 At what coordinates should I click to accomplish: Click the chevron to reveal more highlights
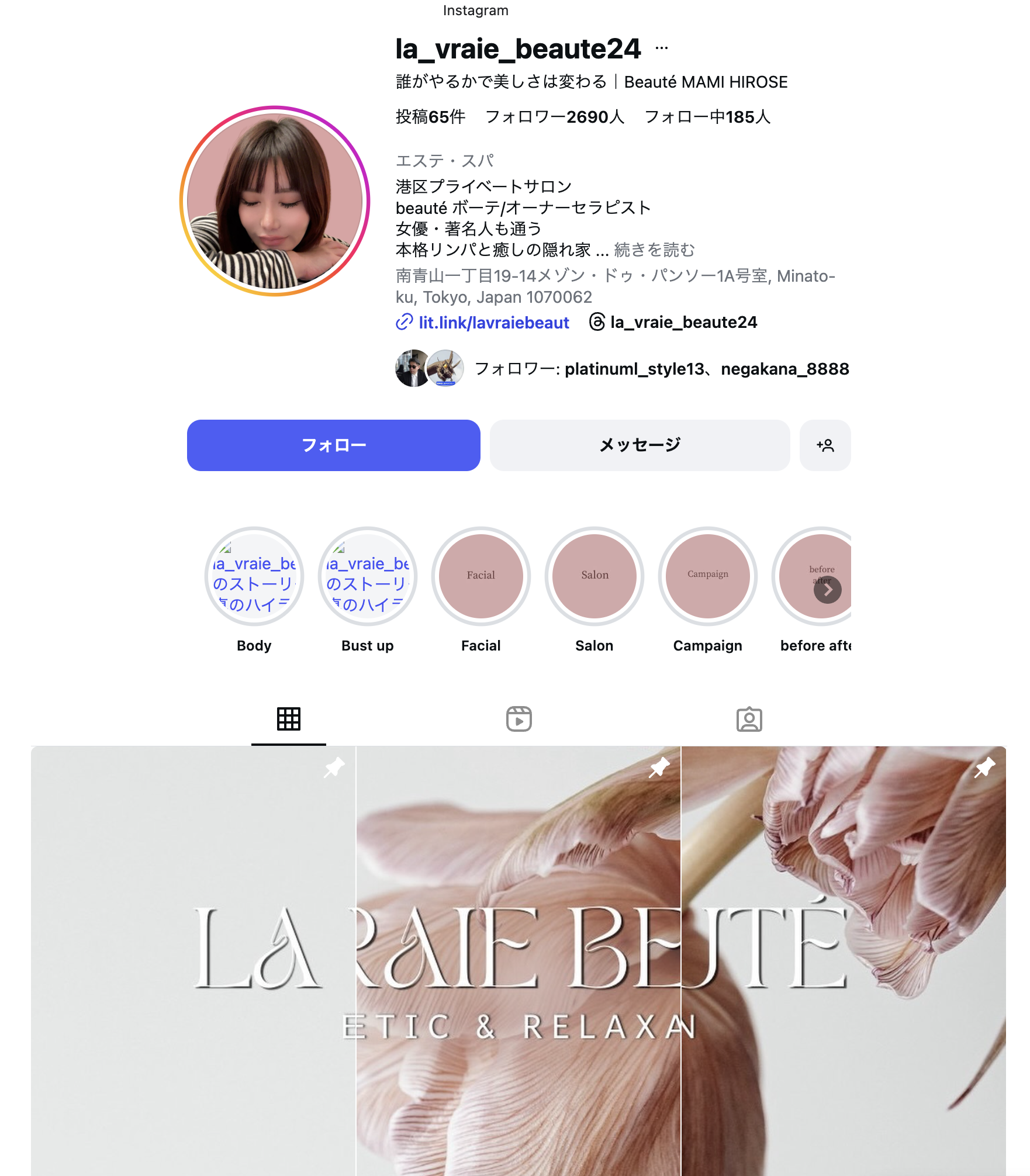coord(828,590)
